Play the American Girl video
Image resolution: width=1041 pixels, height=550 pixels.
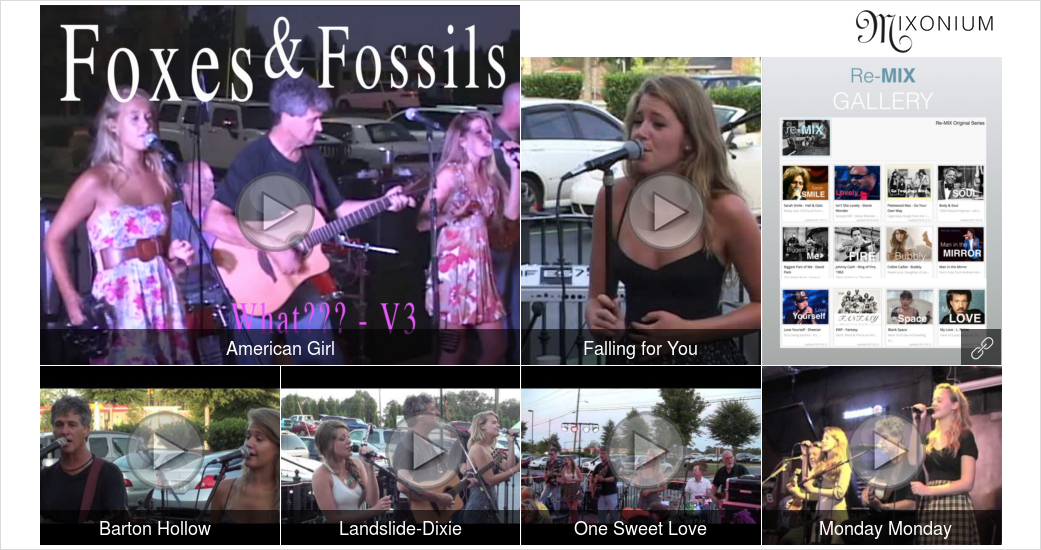tap(275, 212)
